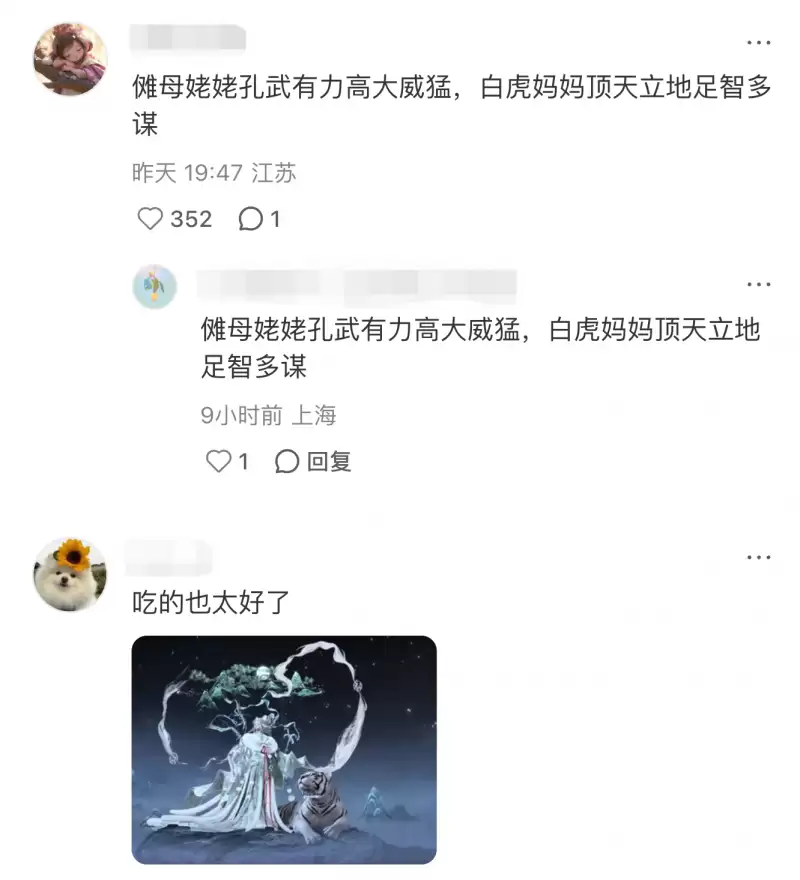Open overflow menu on 吃的也太好了 comment
This screenshot has width=800, height=880.
758,557
